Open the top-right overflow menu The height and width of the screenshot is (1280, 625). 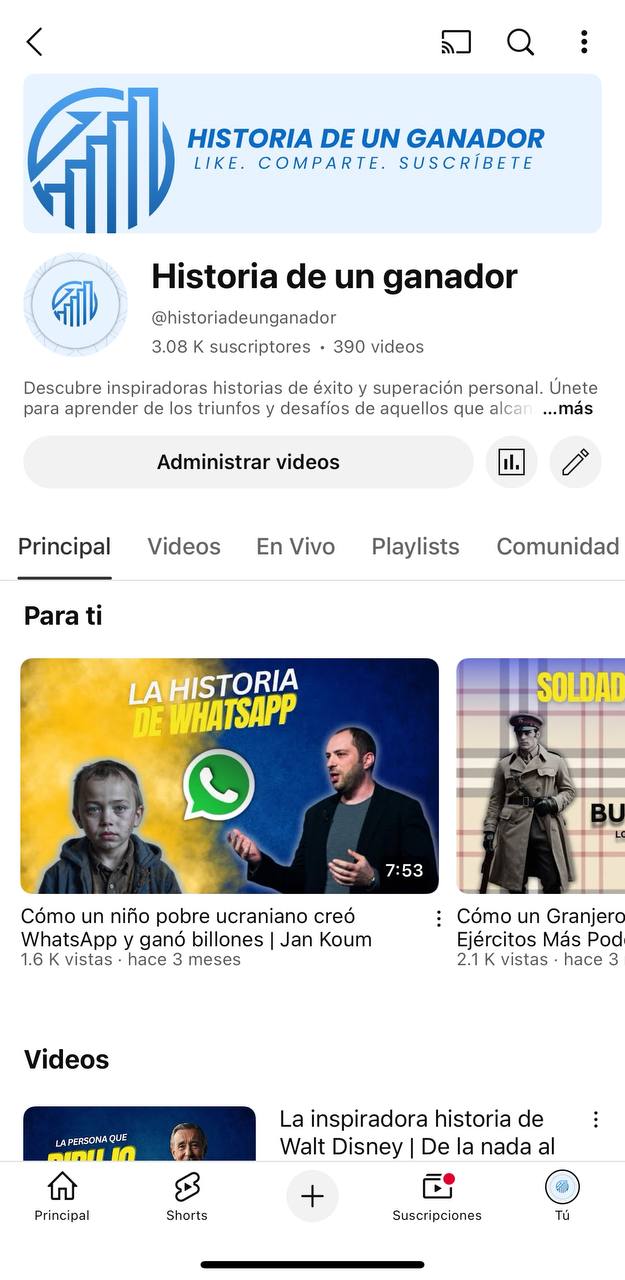584,42
